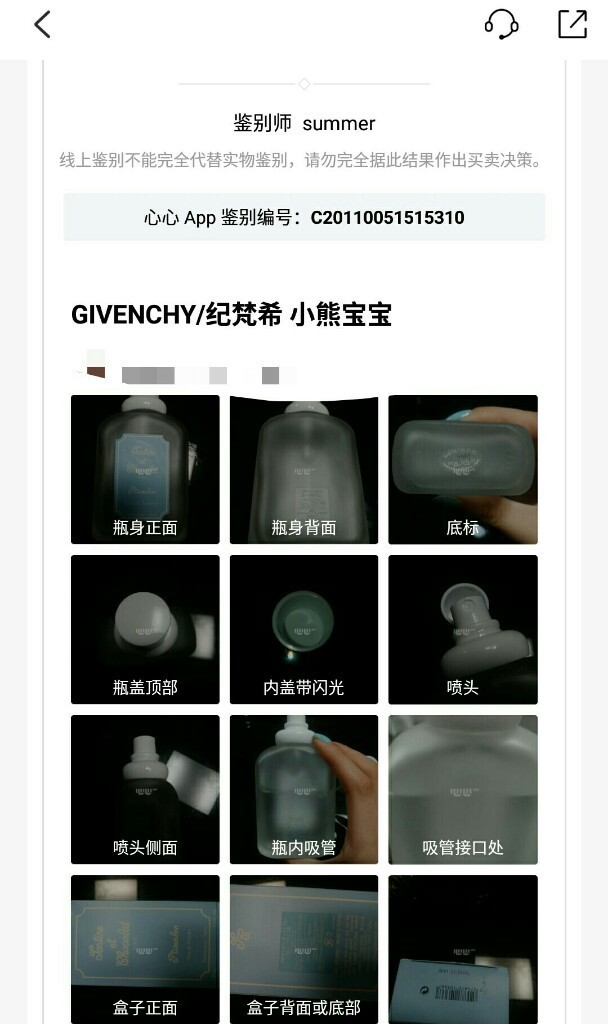Open customer service headset icon
Image resolution: width=608 pixels, height=1024 pixels.
pyautogui.click(x=502, y=25)
